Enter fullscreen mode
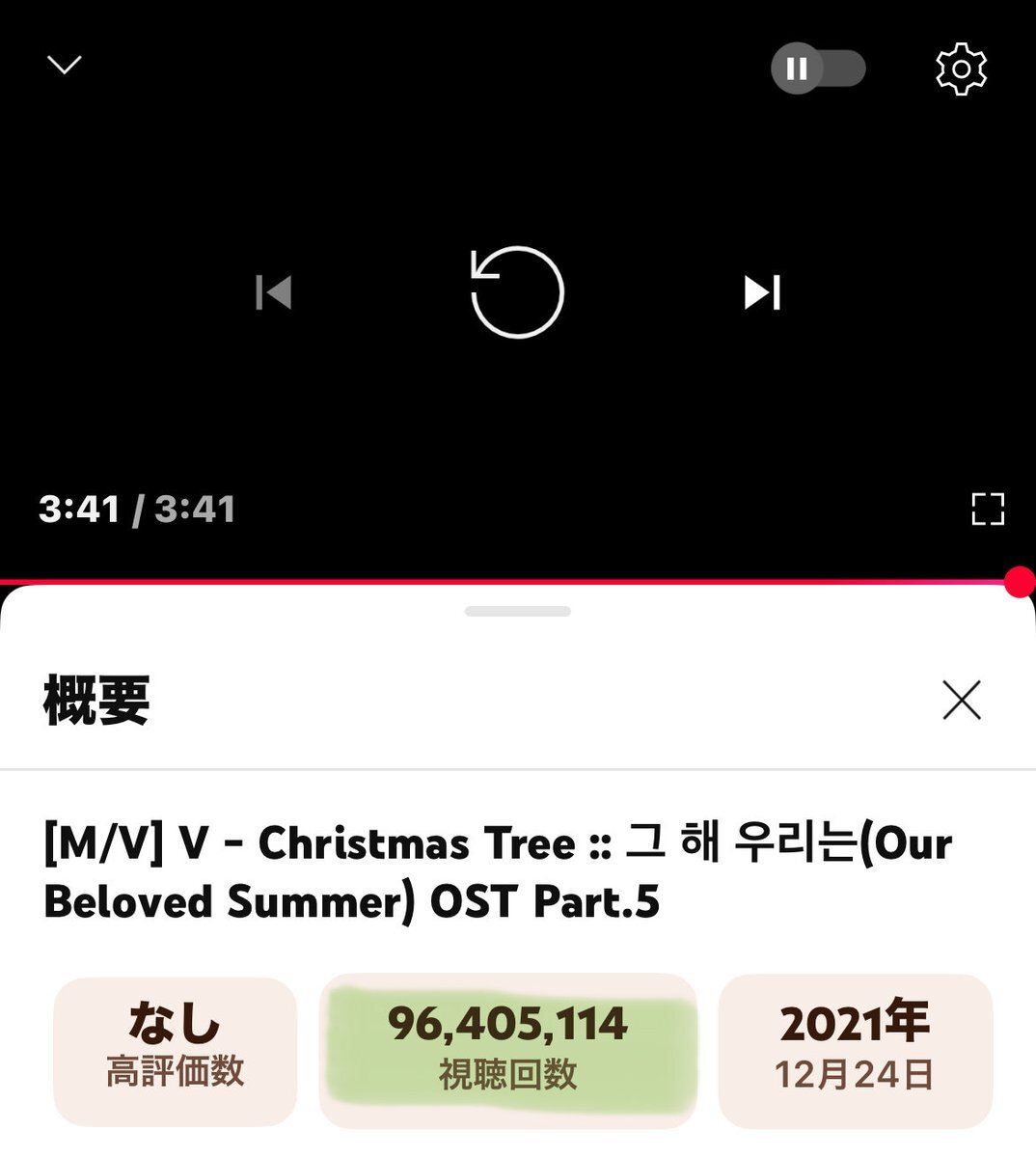 coord(987,509)
